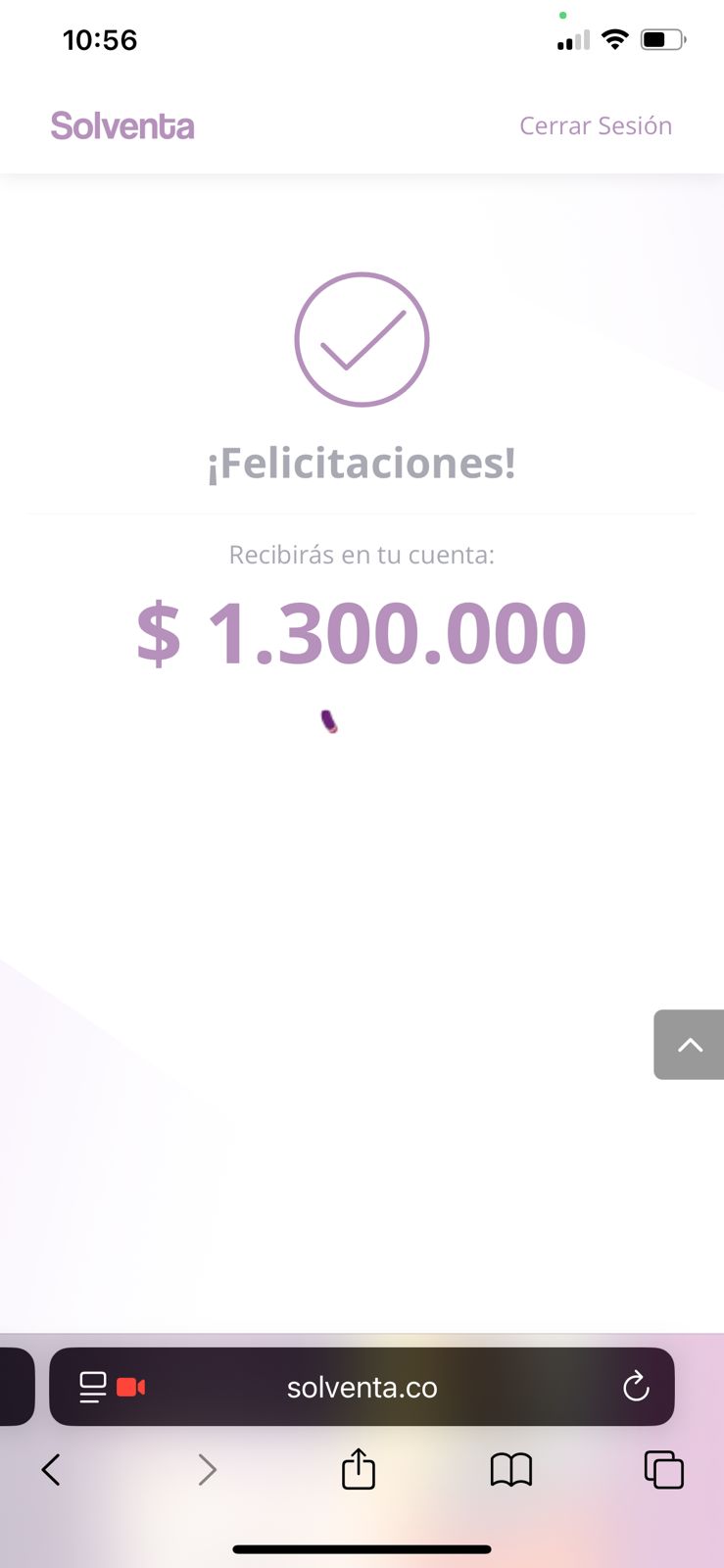Open the page settings icon in address bar

click(x=93, y=1387)
